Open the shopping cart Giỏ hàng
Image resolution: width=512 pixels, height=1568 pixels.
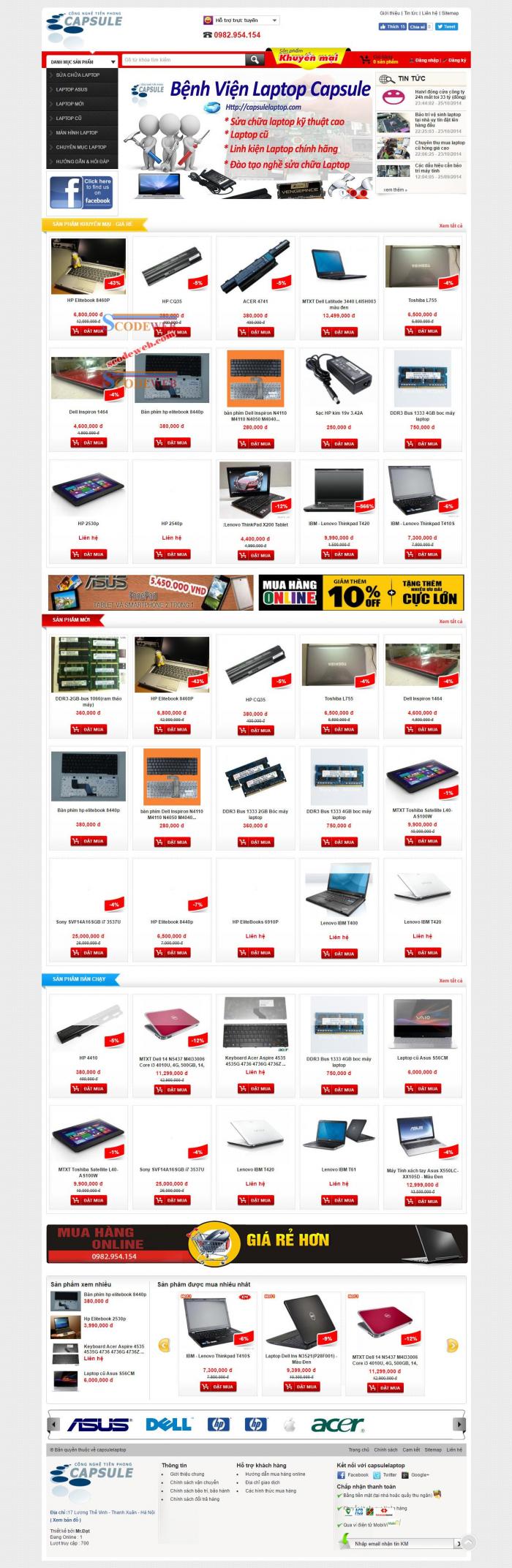[380, 60]
